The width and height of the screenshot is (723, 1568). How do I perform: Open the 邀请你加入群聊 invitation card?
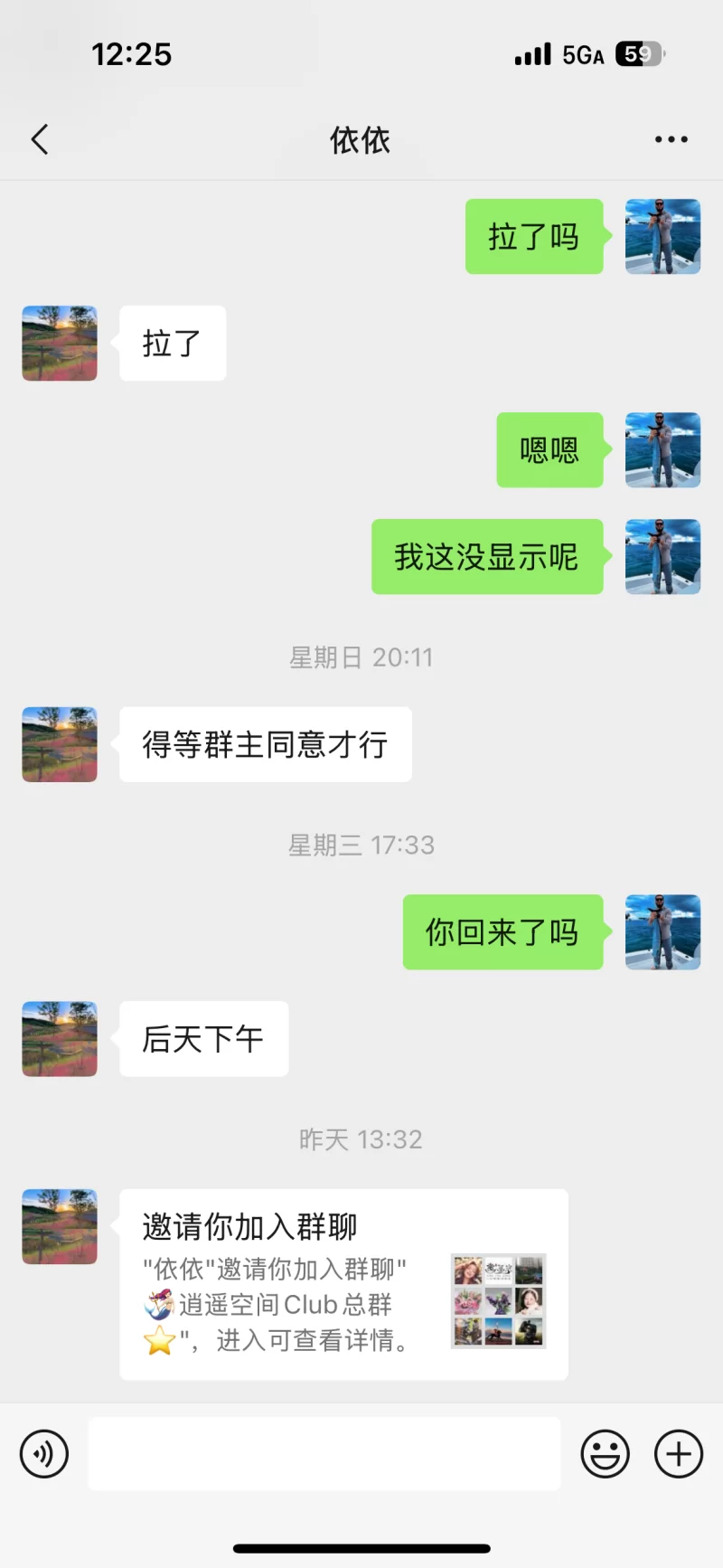pyautogui.click(x=343, y=1284)
